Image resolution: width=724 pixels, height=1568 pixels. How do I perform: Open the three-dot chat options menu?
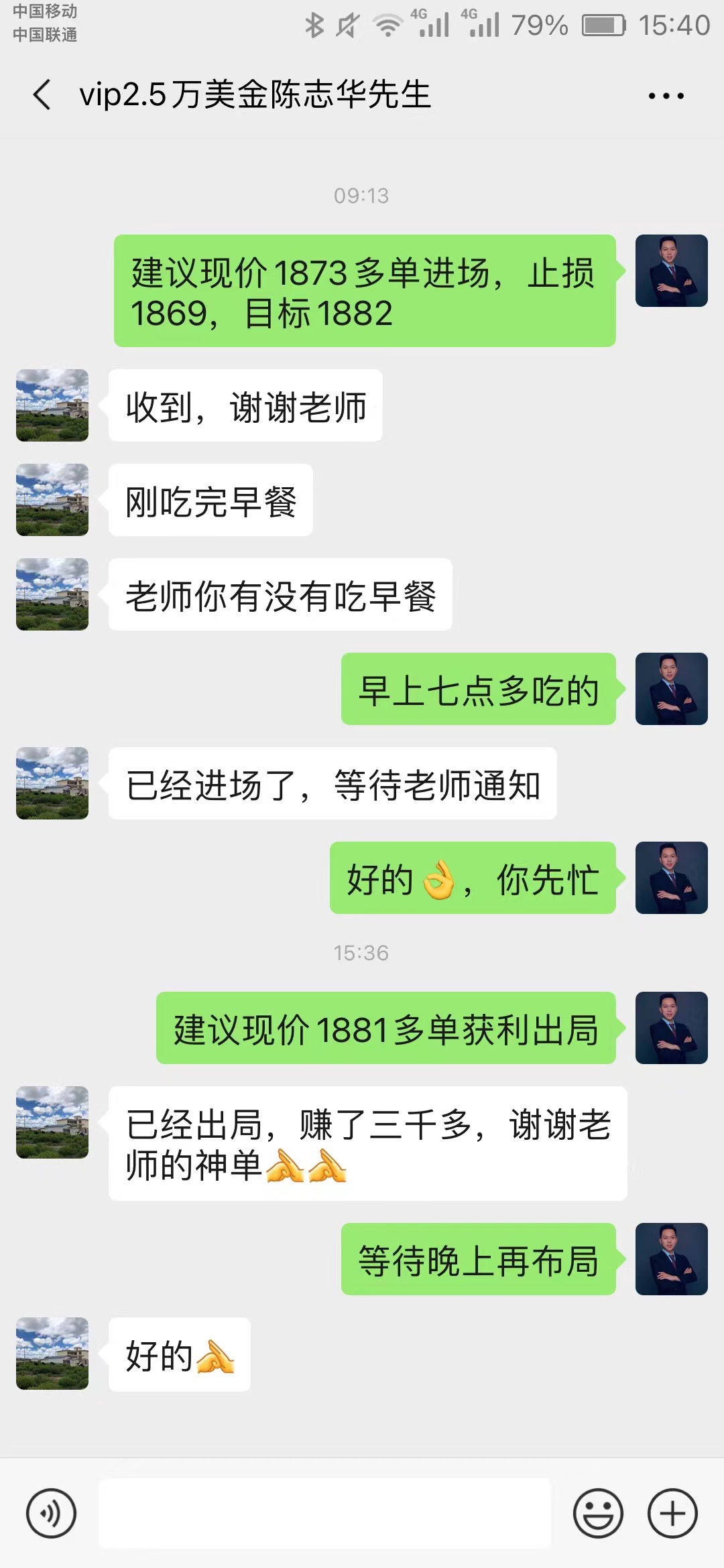coord(666,96)
